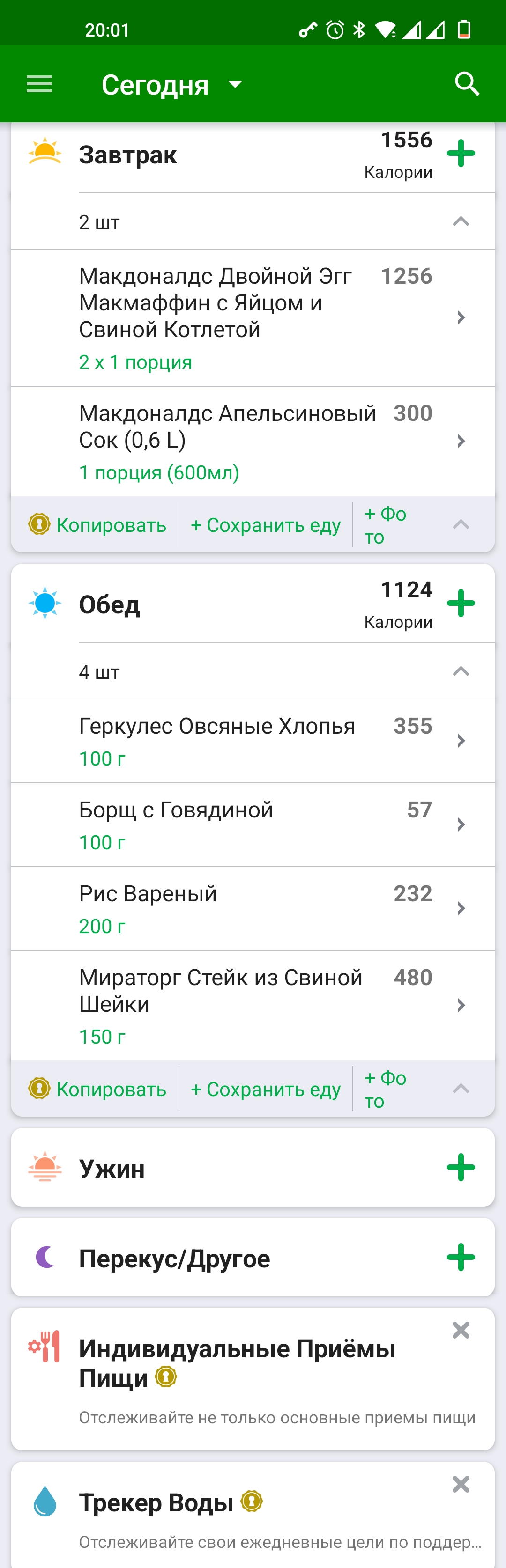
Task: Close the Трекер Воды card
Action: click(x=461, y=1485)
